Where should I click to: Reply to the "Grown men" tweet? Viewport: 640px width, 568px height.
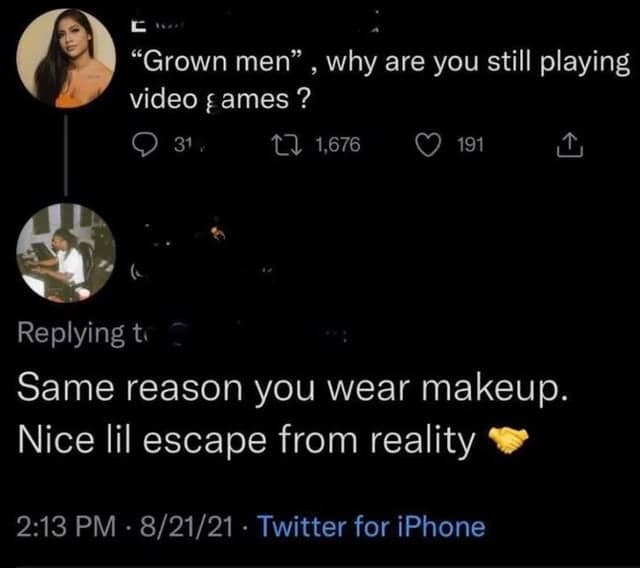coord(148,145)
